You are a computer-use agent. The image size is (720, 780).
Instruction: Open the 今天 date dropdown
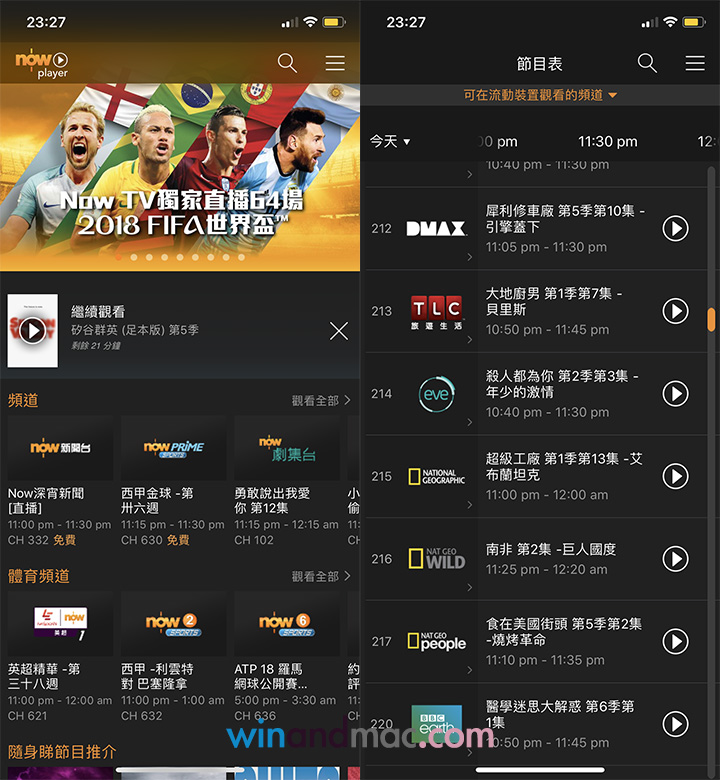click(390, 141)
